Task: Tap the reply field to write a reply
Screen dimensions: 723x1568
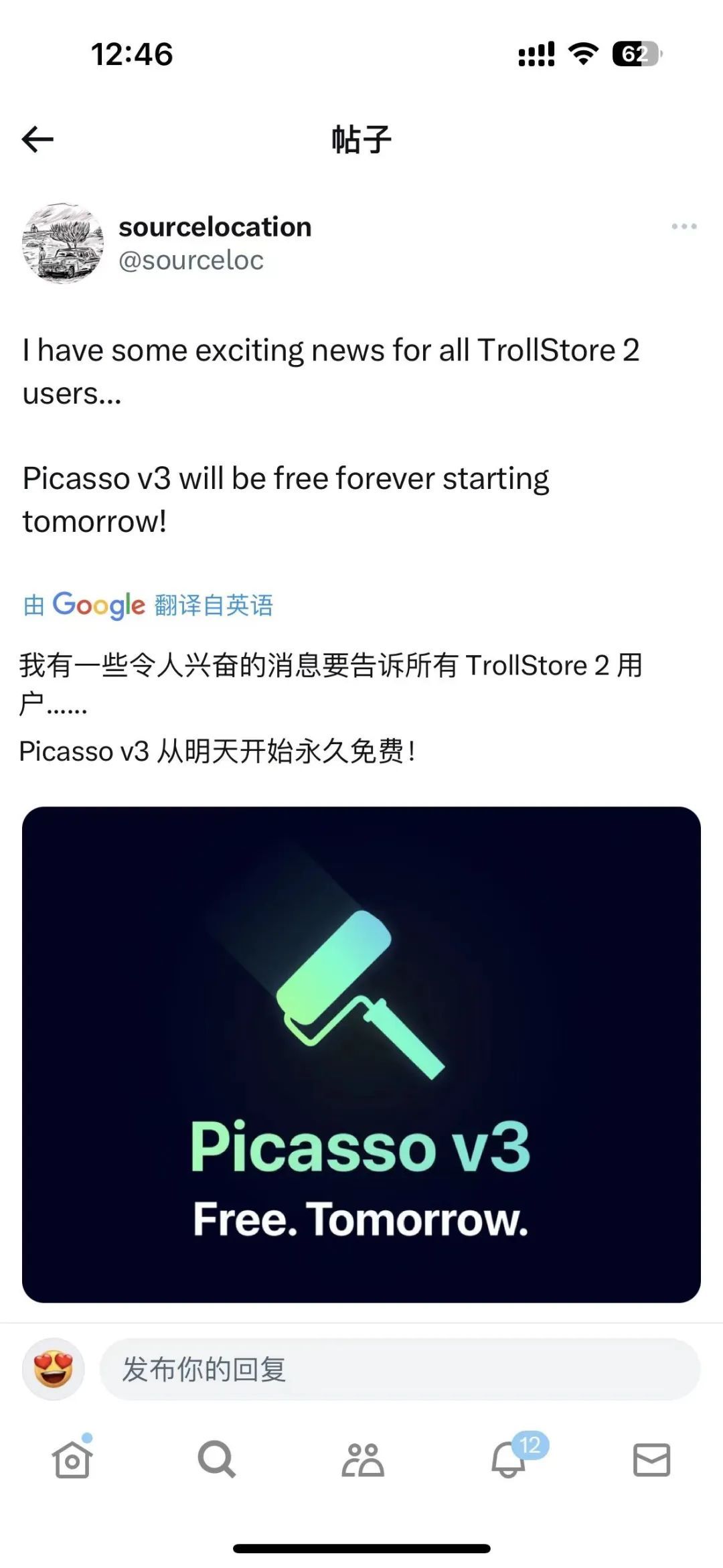Action: (400, 1370)
